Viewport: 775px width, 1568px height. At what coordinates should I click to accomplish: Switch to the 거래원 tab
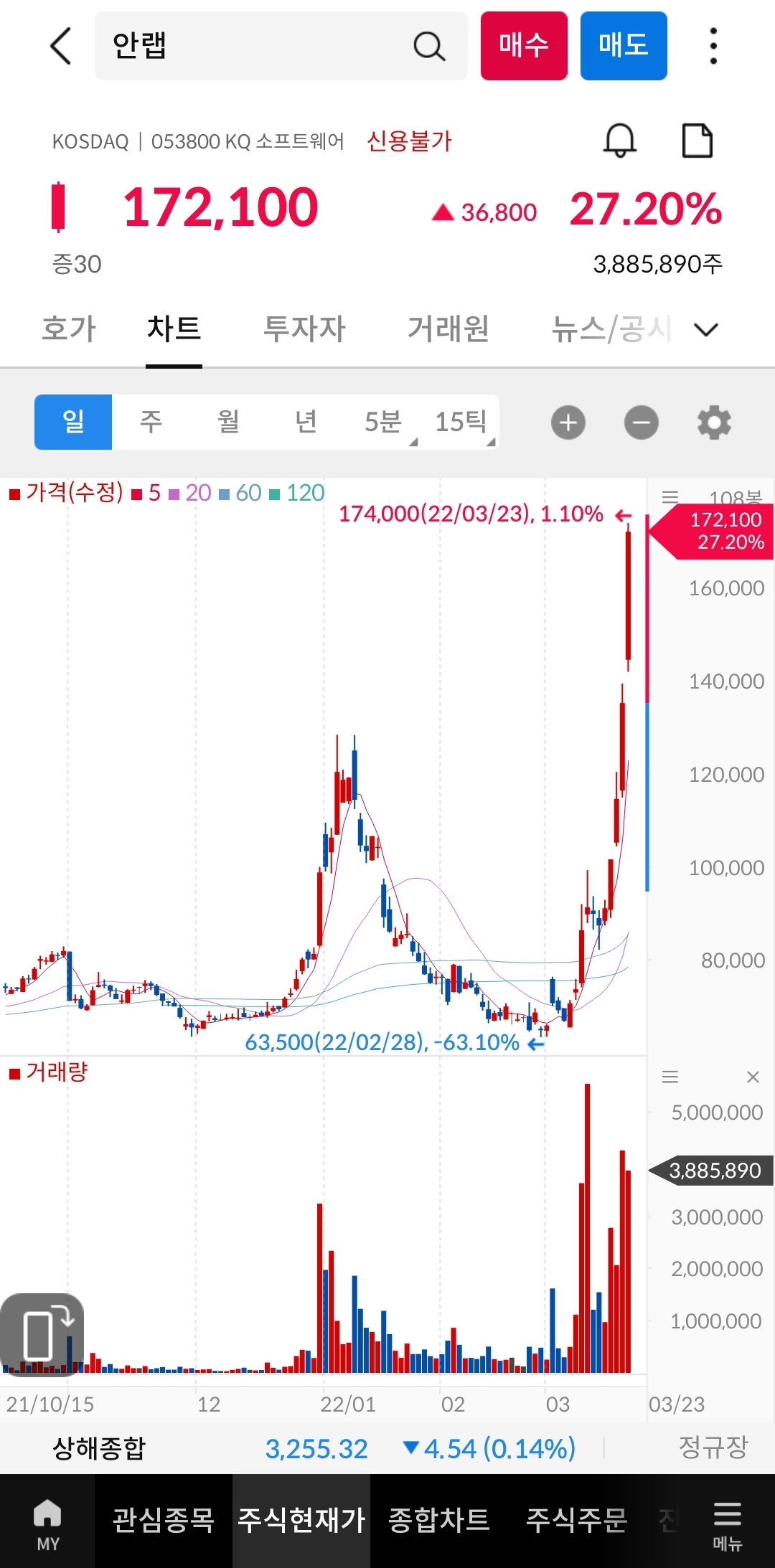pyautogui.click(x=448, y=329)
